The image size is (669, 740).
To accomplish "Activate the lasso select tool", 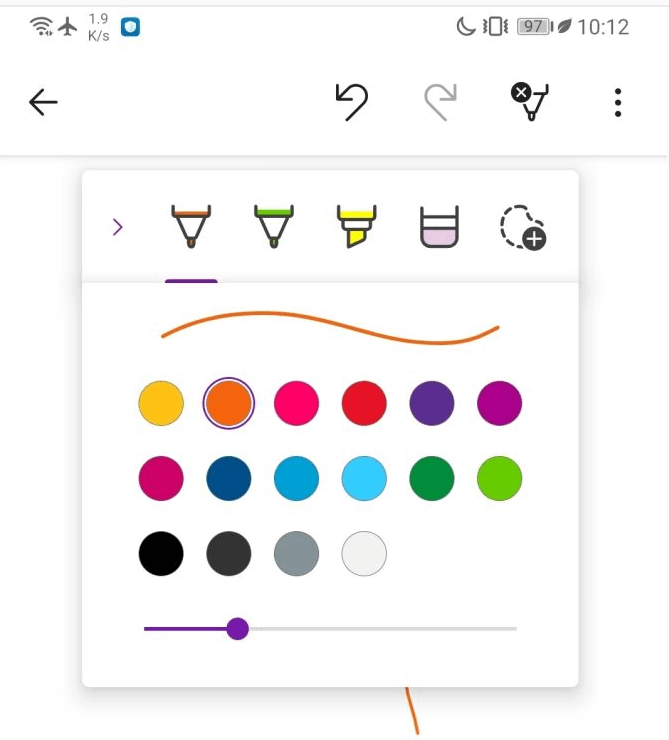I will click(522, 227).
